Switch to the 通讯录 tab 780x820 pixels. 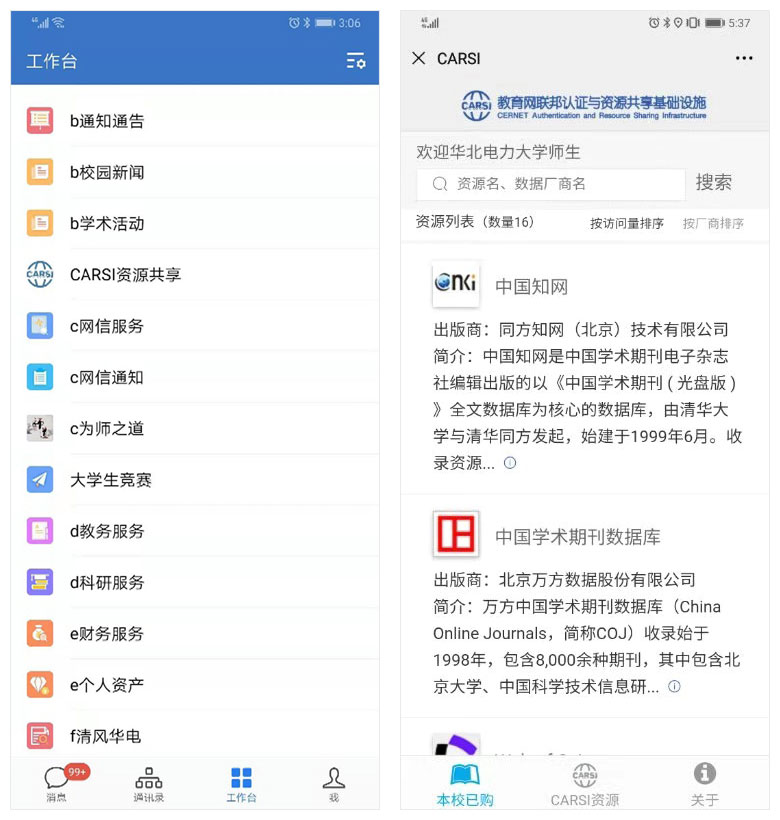(x=149, y=783)
